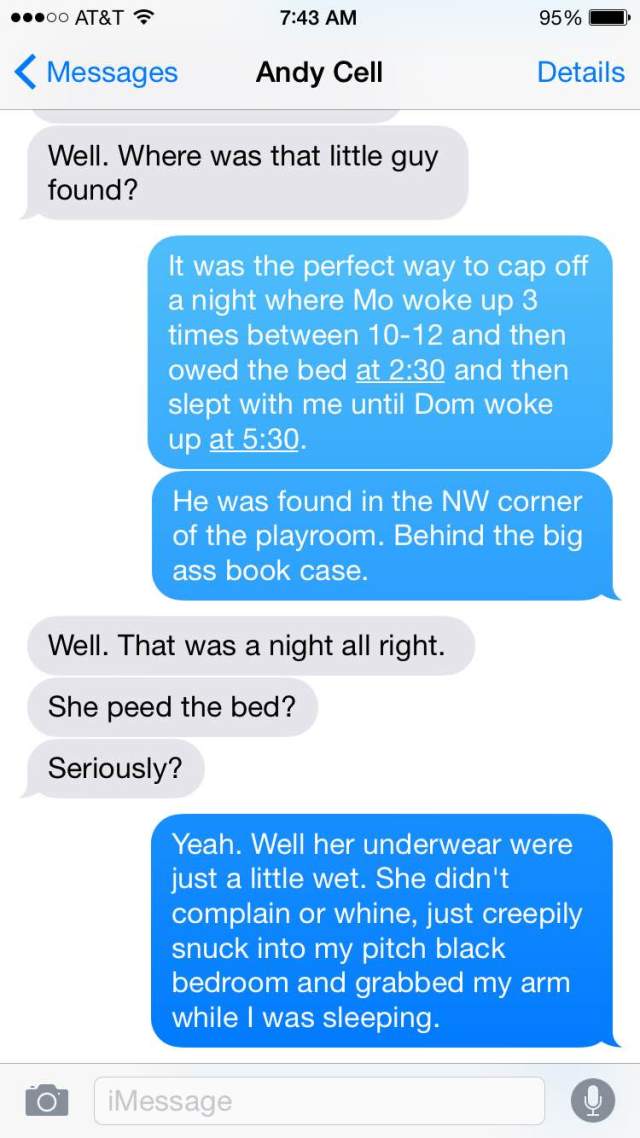Tap the underlined 'at 5:30' time link
Screen dimensions: 640x1138
click(254, 439)
